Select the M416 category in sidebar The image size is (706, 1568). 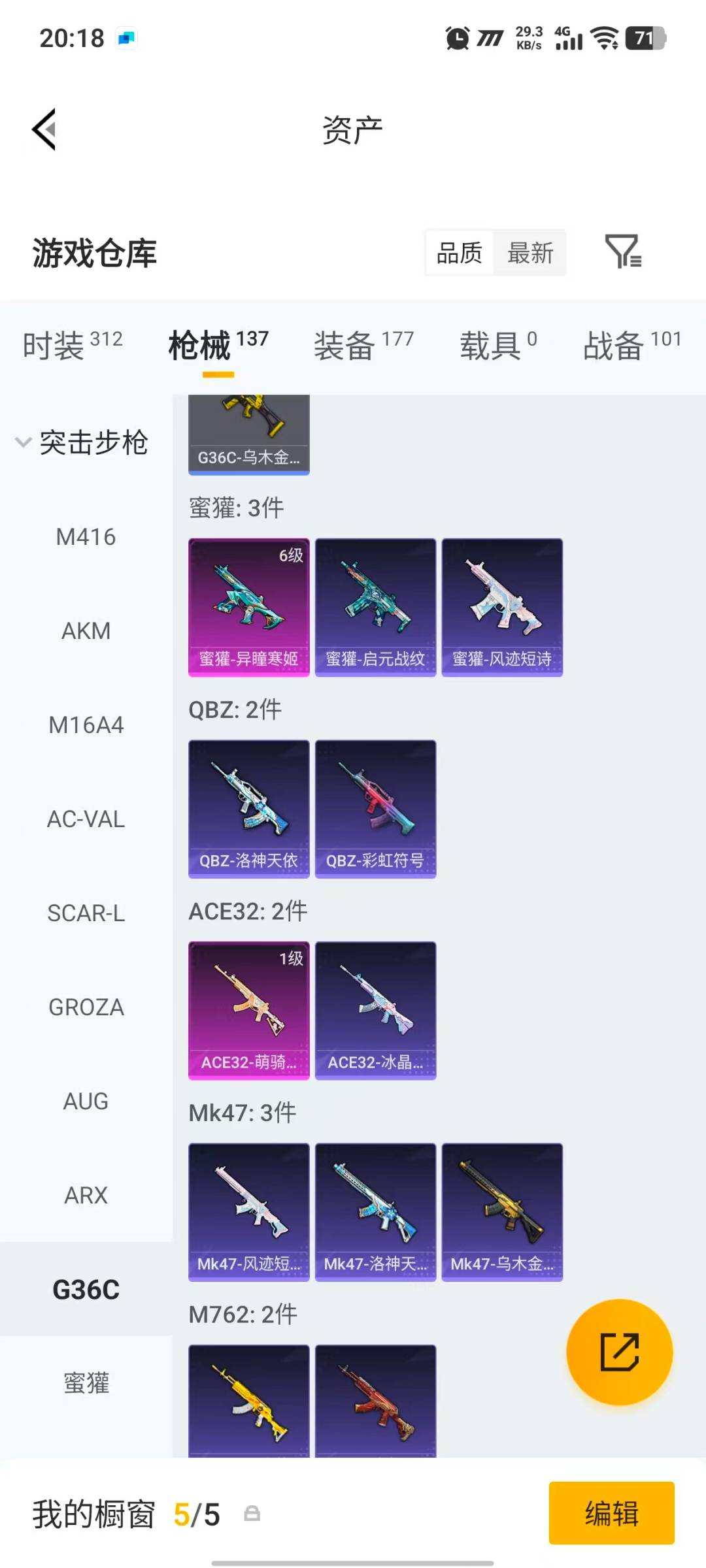coord(86,537)
